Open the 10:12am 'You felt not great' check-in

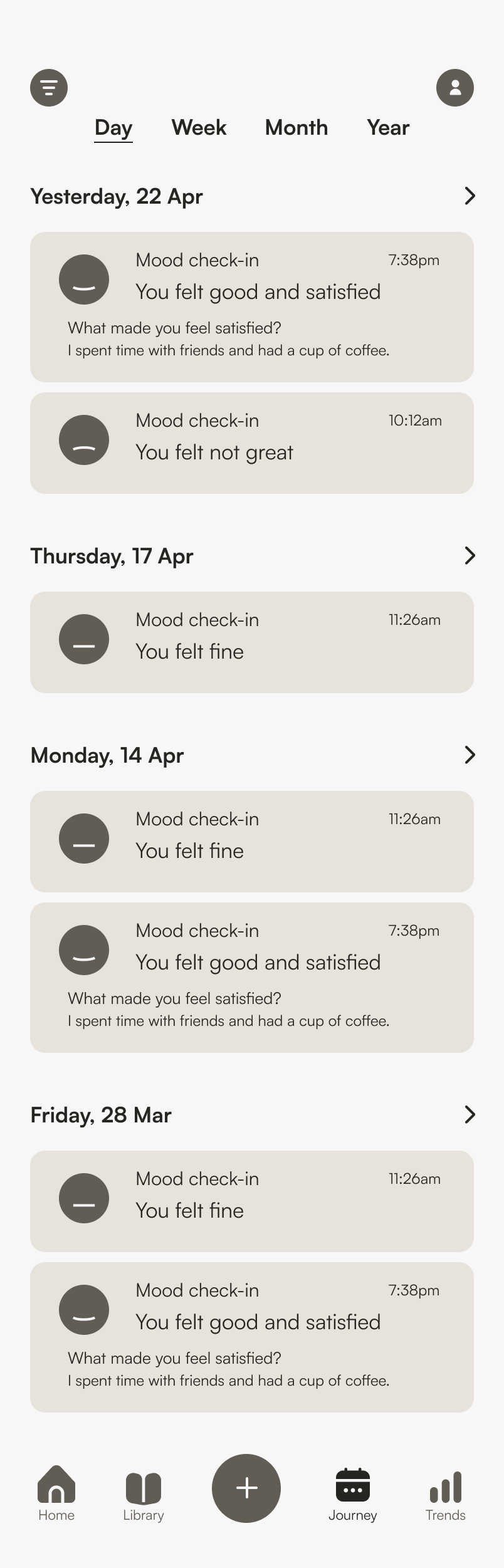pos(252,443)
